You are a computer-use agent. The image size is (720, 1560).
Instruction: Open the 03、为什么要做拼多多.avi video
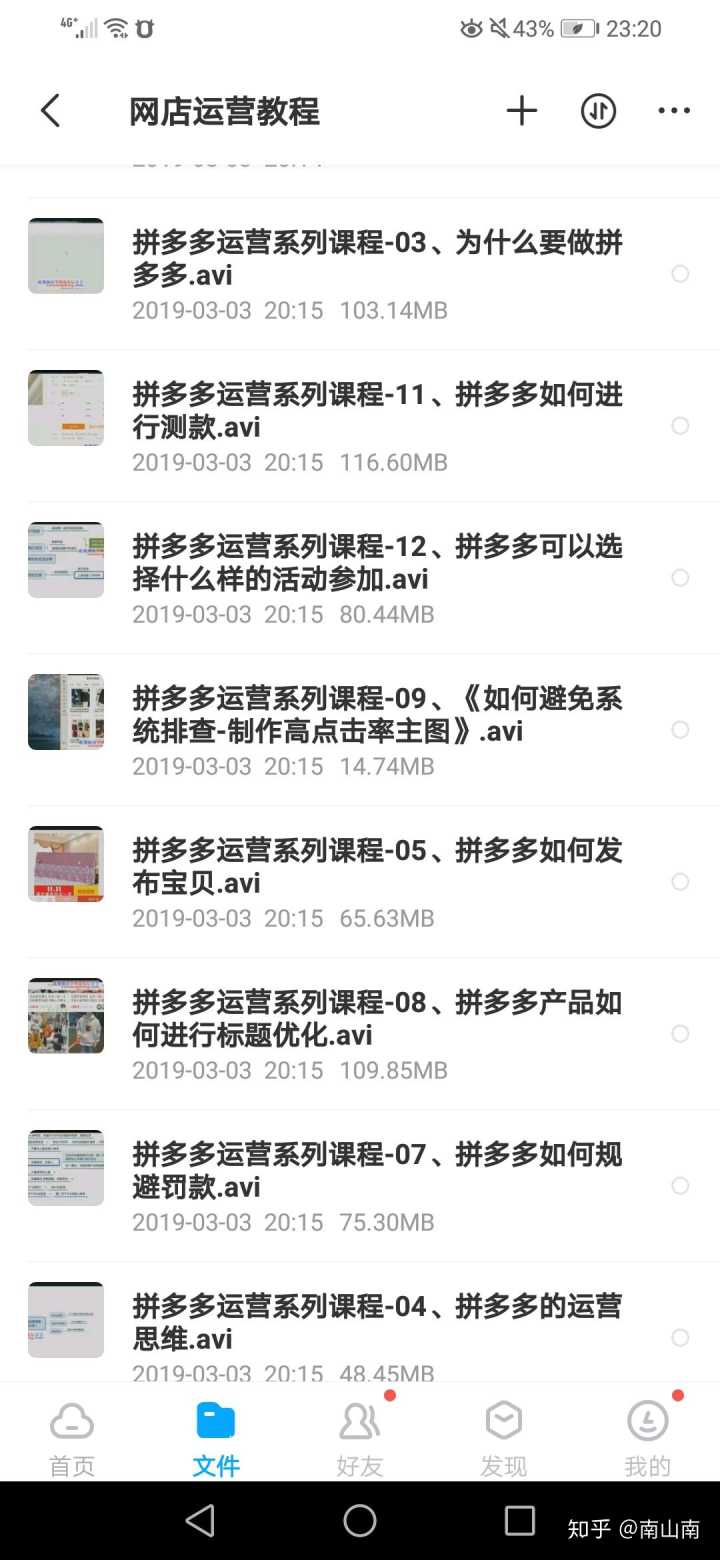pos(377,258)
